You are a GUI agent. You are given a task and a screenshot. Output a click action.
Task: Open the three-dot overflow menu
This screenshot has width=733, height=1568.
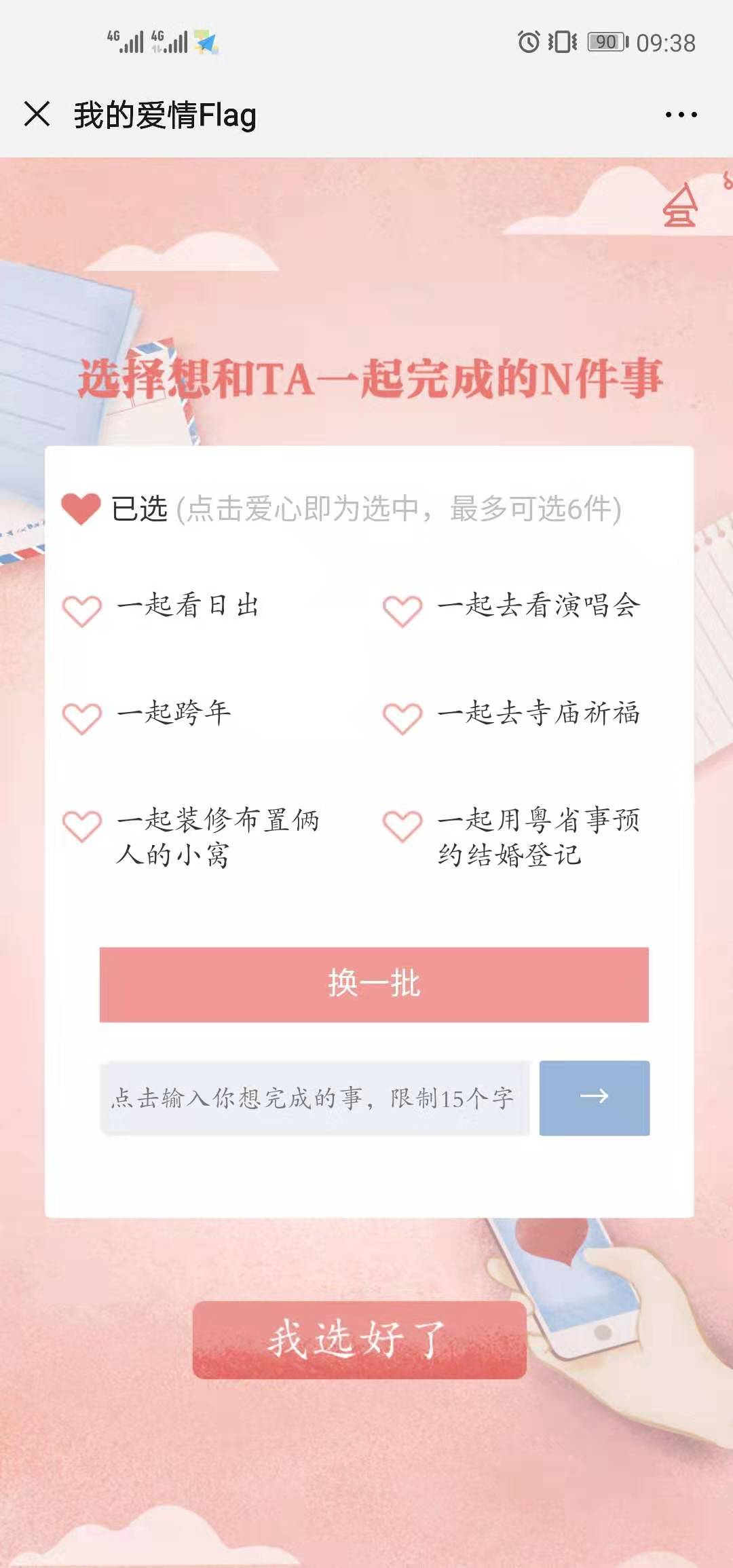681,115
